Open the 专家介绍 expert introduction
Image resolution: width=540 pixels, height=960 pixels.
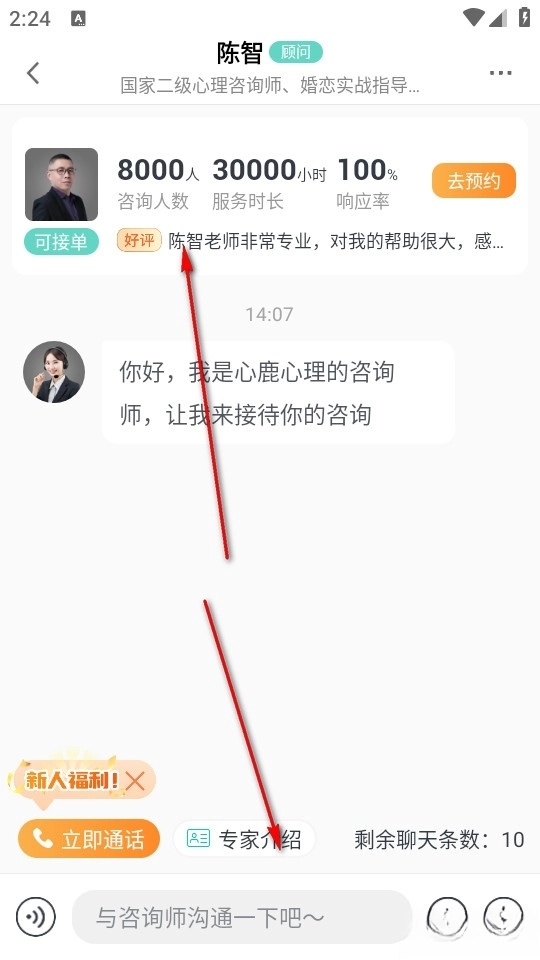(x=244, y=839)
